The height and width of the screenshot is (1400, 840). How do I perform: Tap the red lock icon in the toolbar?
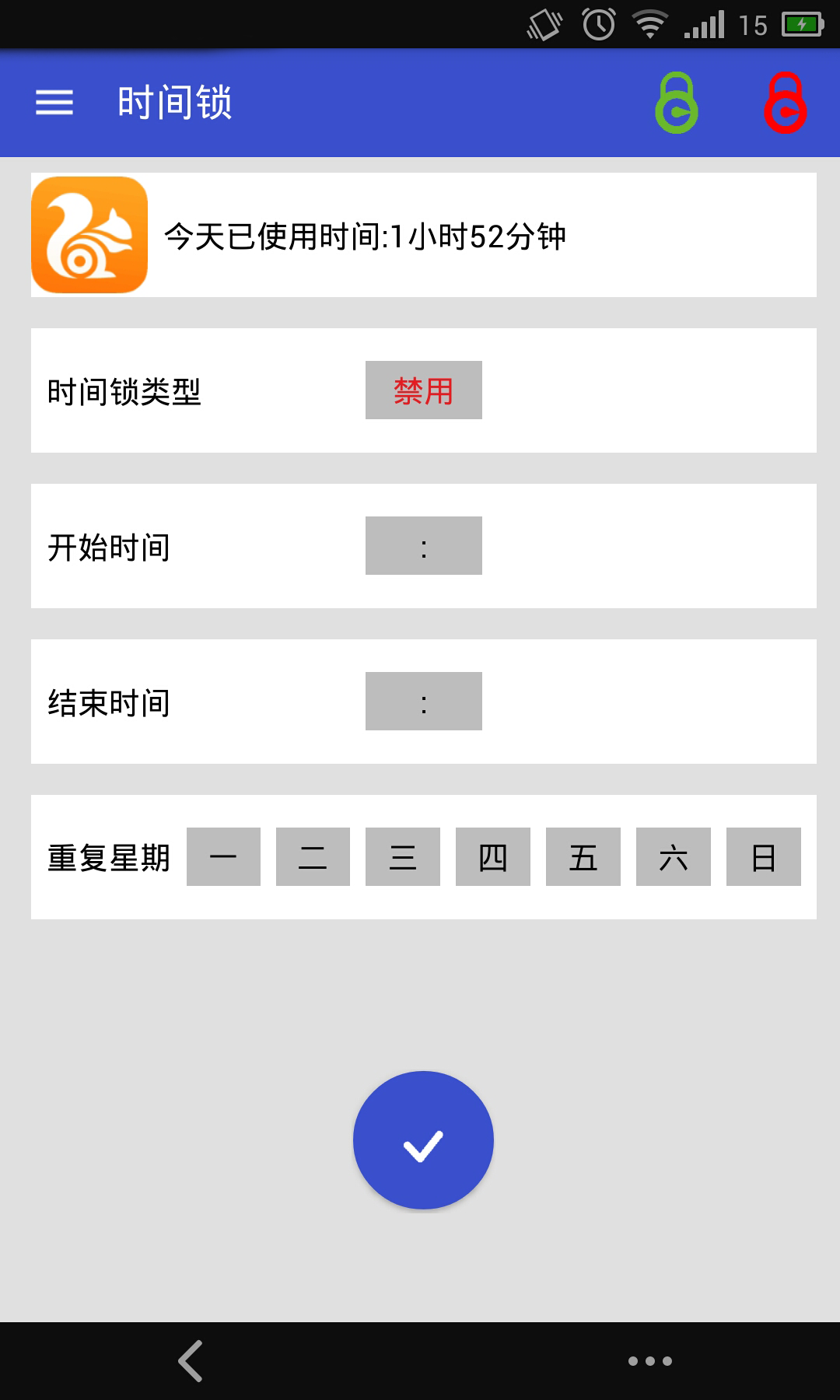[x=787, y=103]
